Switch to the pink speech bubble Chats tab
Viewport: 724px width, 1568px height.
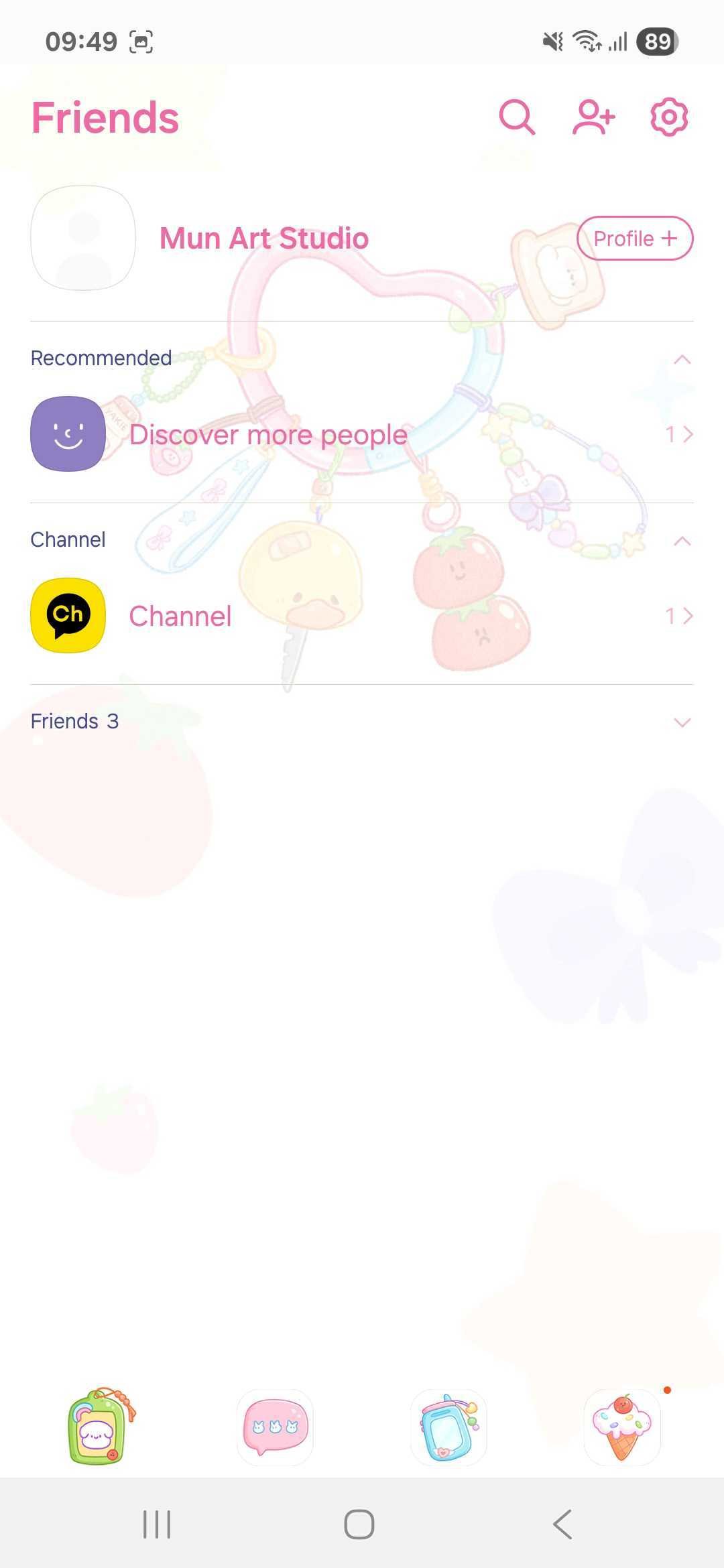[x=275, y=1427]
